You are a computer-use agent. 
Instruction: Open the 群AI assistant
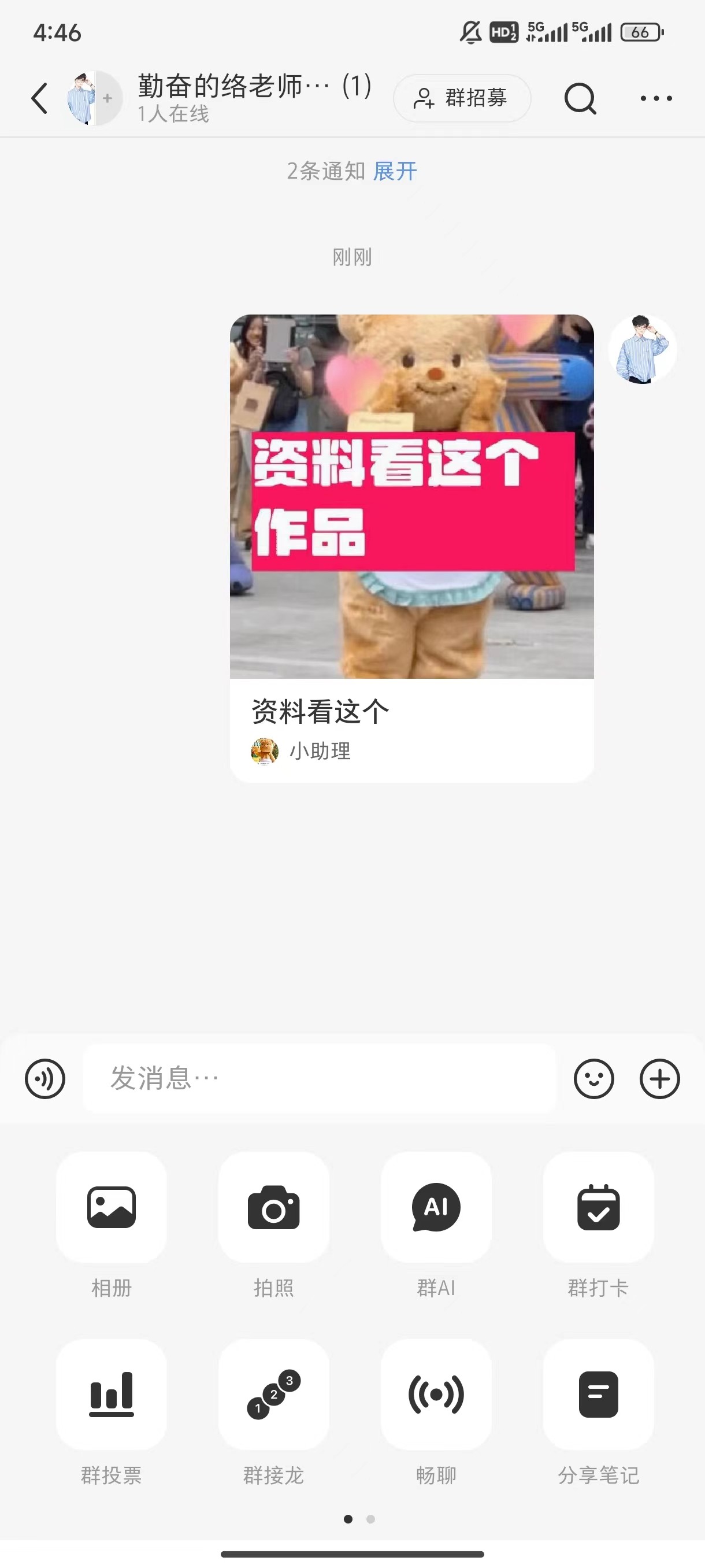pos(436,1208)
